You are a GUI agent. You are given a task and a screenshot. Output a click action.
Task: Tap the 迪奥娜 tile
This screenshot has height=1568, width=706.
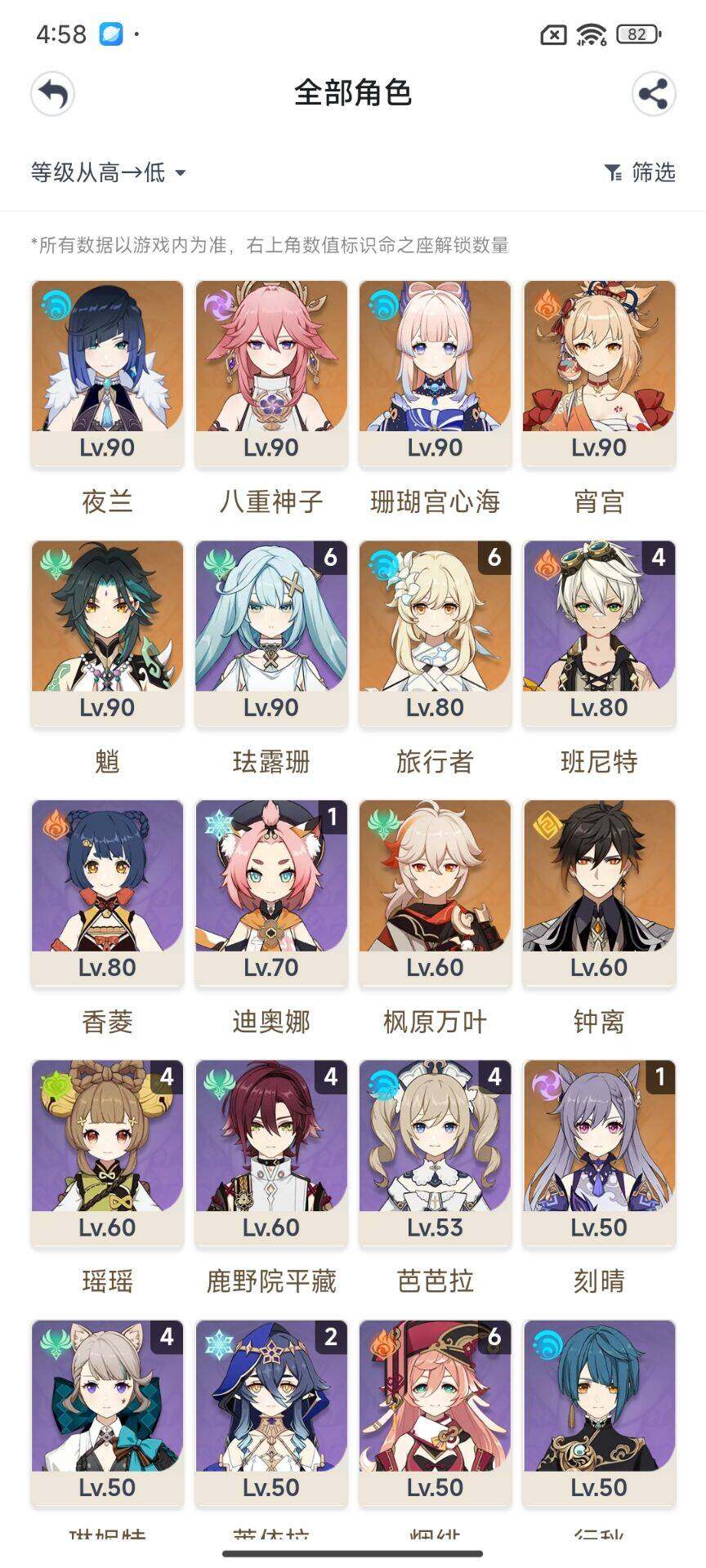271,893
